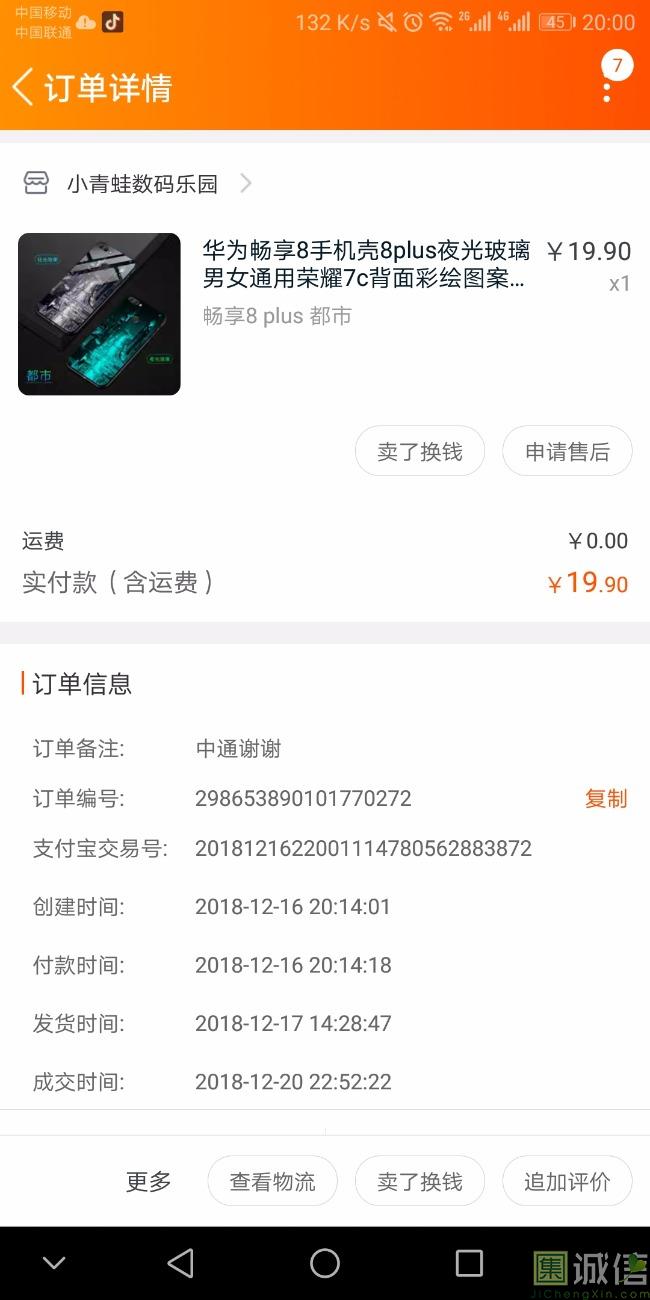Screen dimensions: 650x1300
Task: Open the three-dot overflow menu
Action: tap(607, 88)
